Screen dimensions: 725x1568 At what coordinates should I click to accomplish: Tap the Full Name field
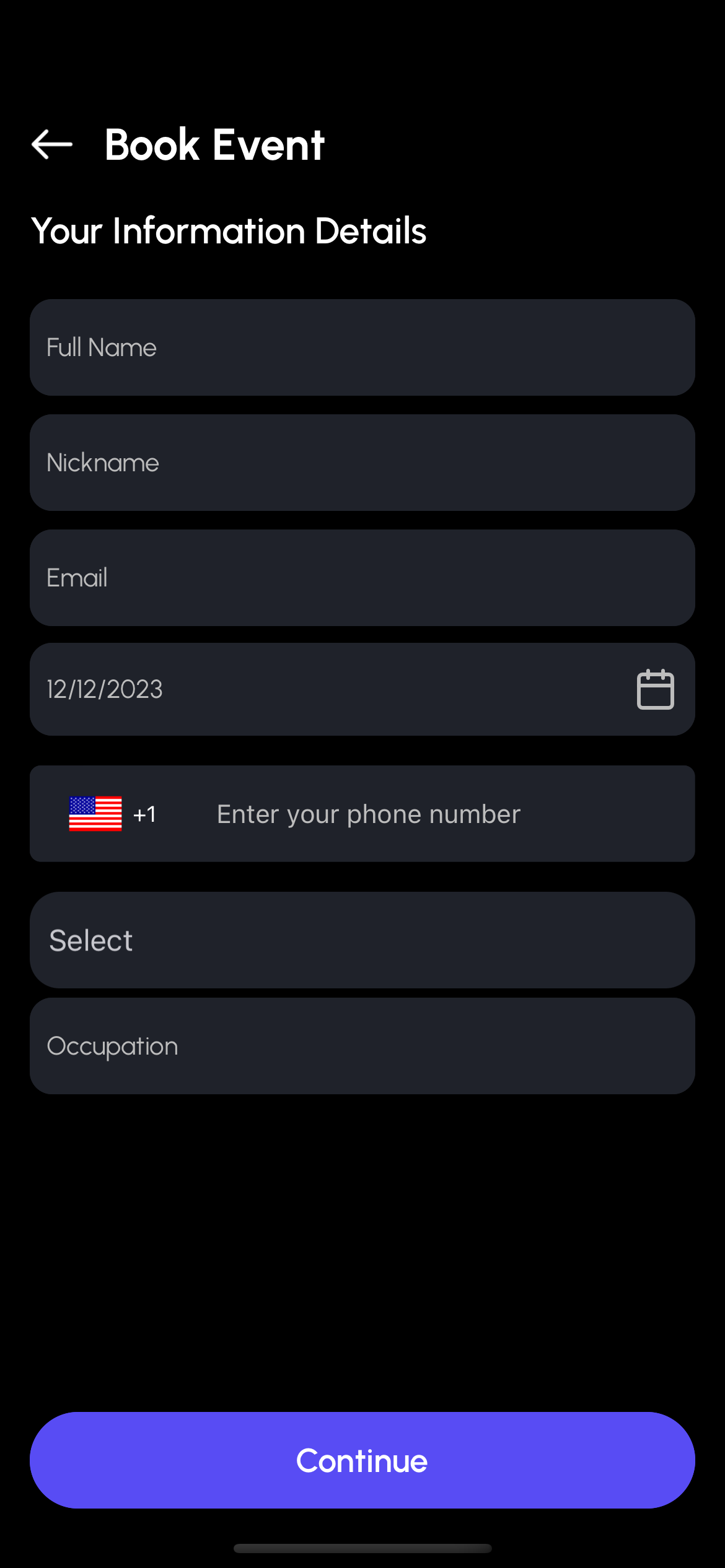click(362, 347)
